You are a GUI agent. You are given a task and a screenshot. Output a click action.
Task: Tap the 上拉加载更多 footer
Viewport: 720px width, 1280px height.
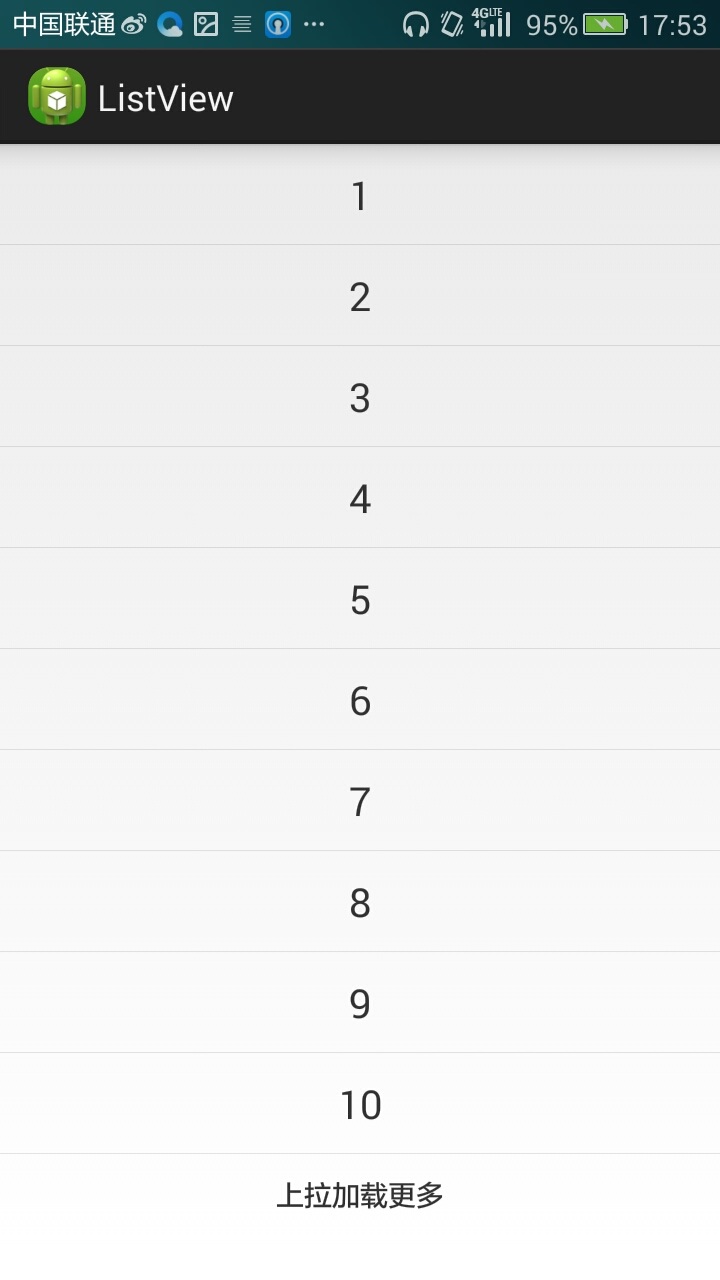[360, 1195]
